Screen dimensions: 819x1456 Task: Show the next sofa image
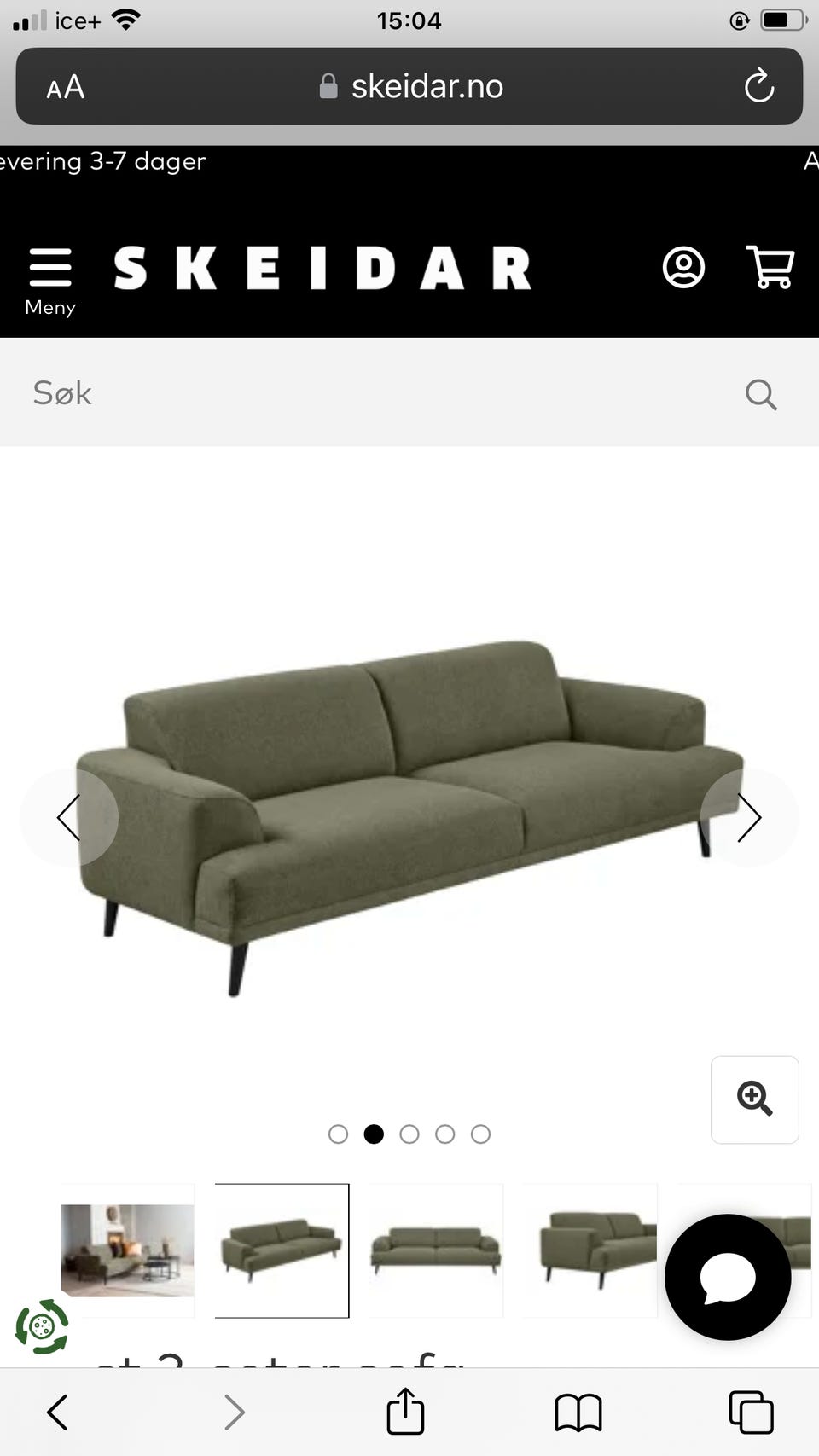pos(749,817)
